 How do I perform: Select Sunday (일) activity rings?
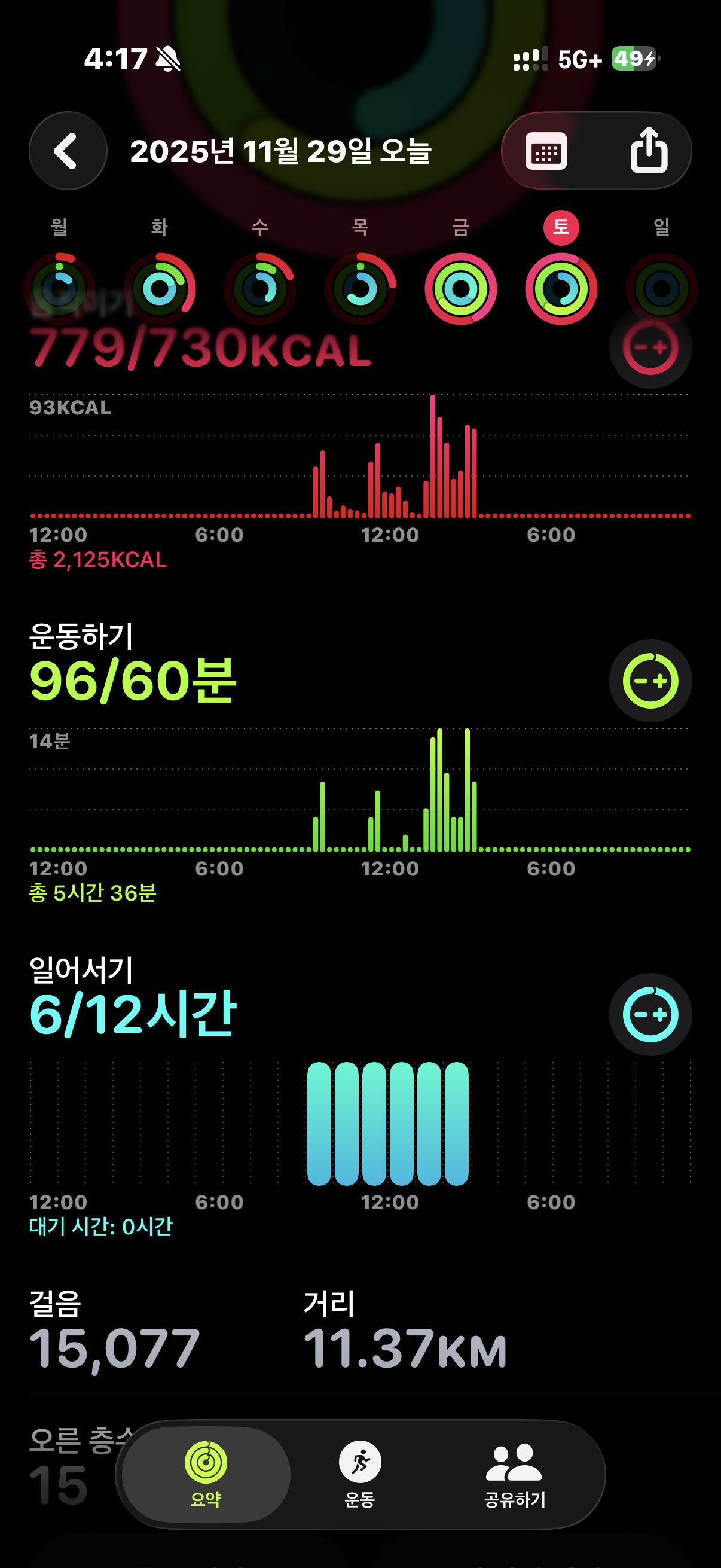661,288
